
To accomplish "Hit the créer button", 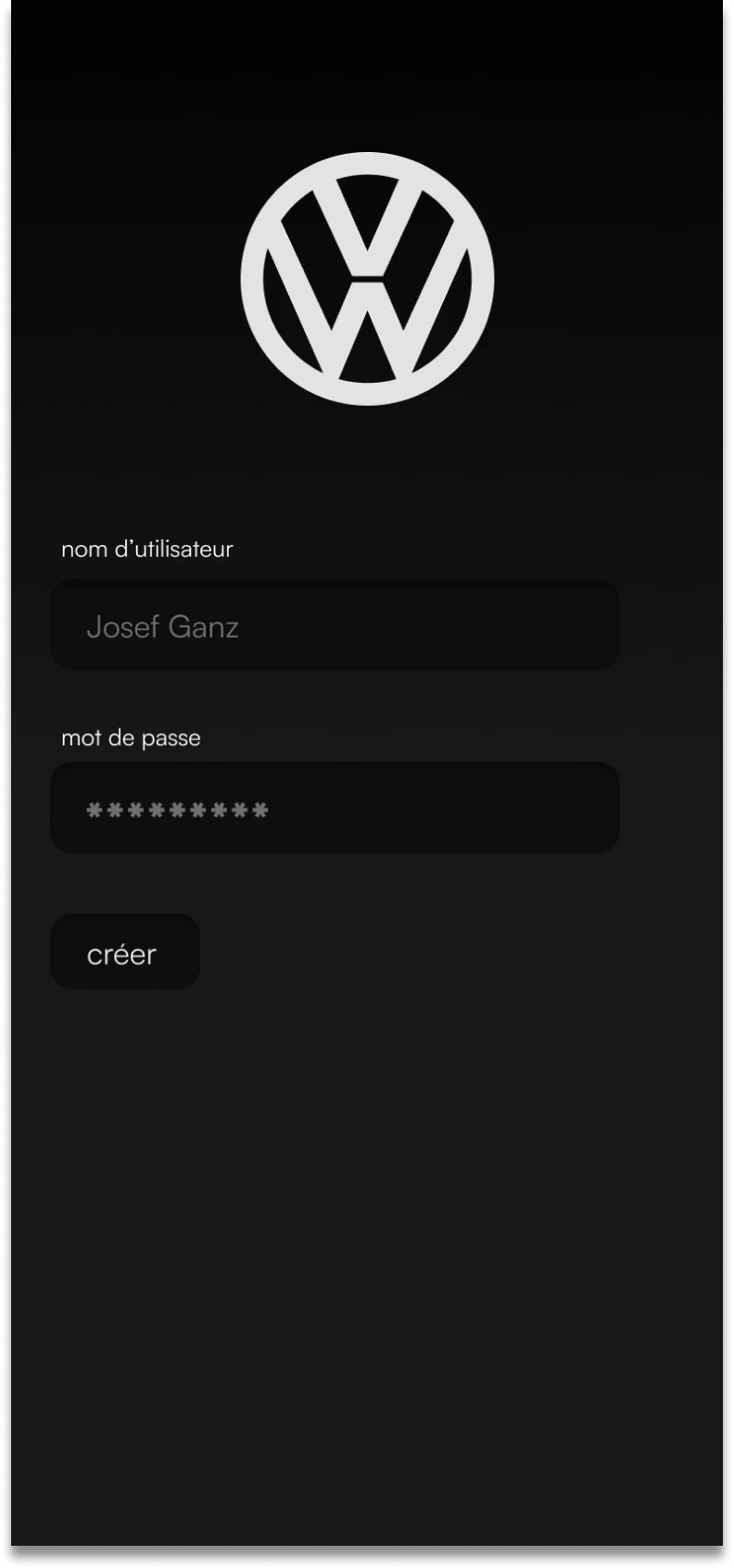I will click(x=125, y=952).
